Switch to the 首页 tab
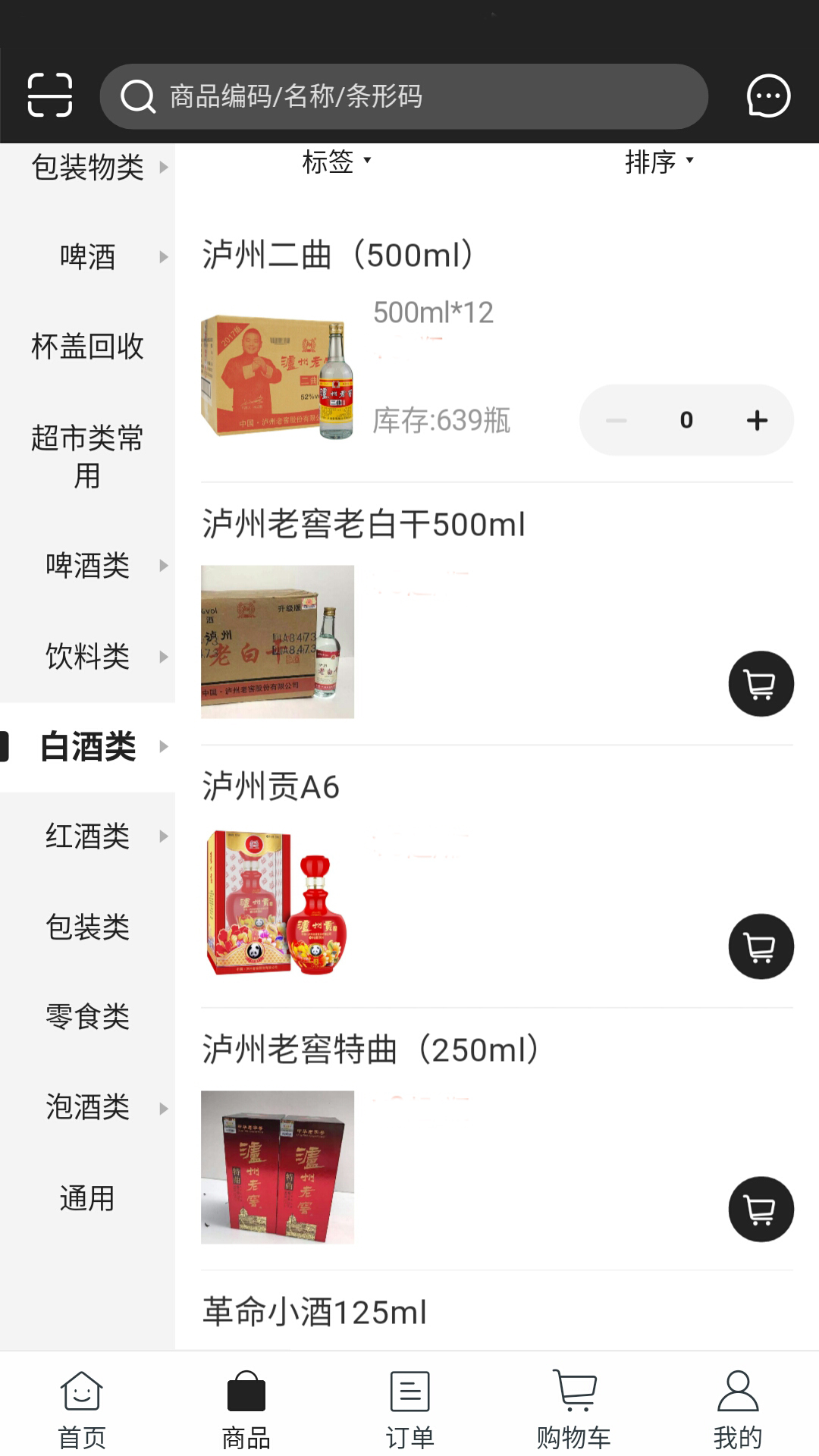The width and height of the screenshot is (819, 1456). coord(82,1410)
